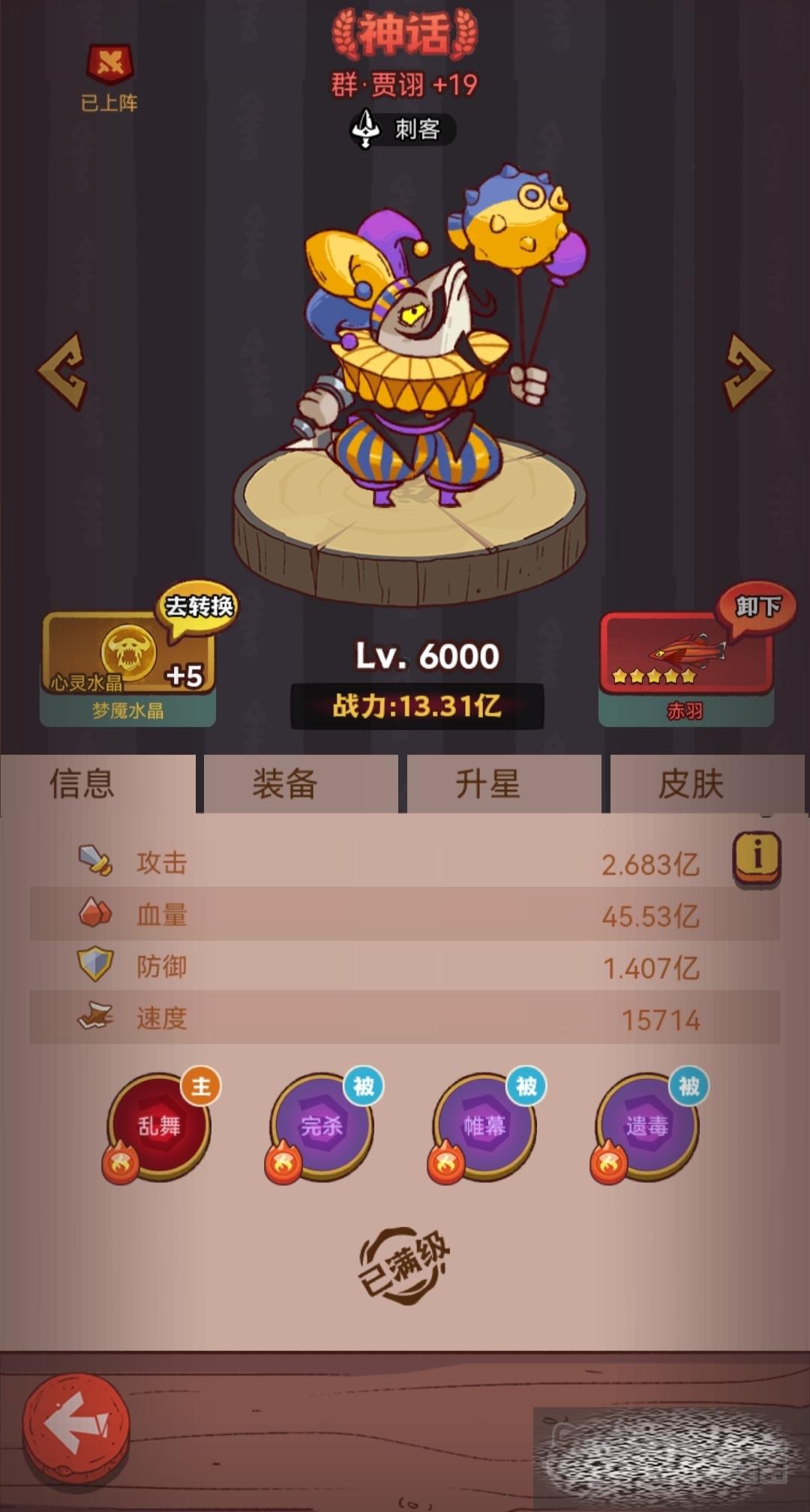View the 乱舞 main skill

[159, 1126]
